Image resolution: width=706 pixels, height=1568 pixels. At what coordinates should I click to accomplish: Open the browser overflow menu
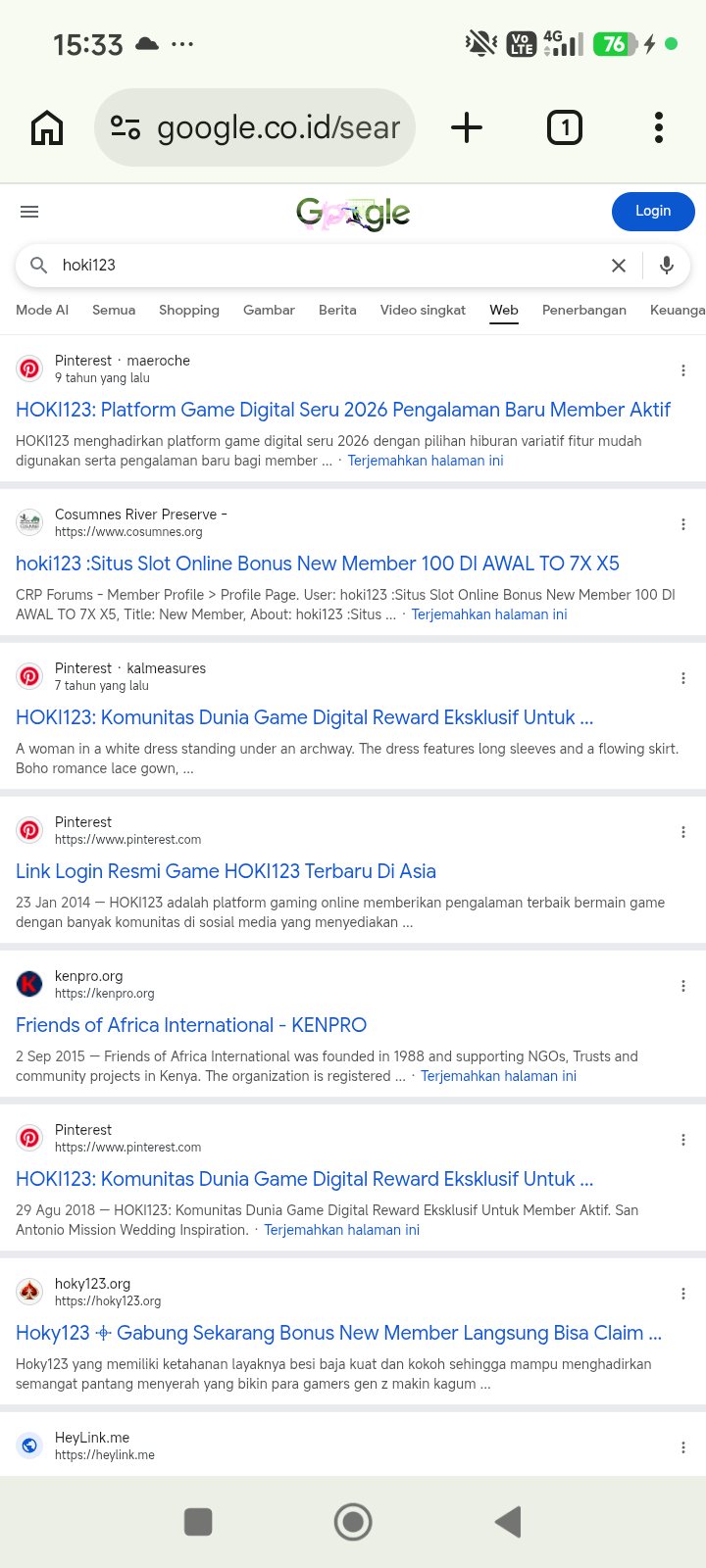point(659,127)
